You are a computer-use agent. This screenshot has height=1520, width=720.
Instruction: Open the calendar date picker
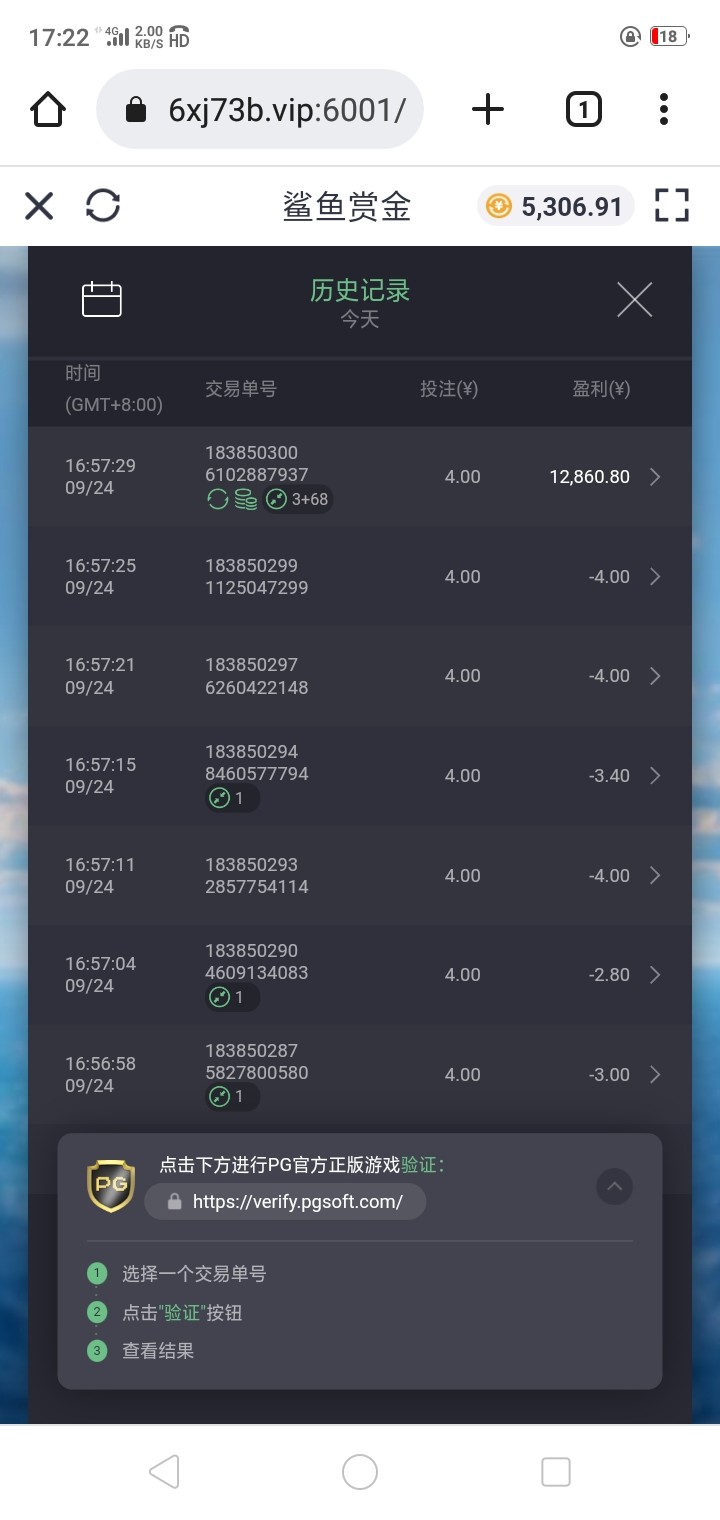pos(102,300)
